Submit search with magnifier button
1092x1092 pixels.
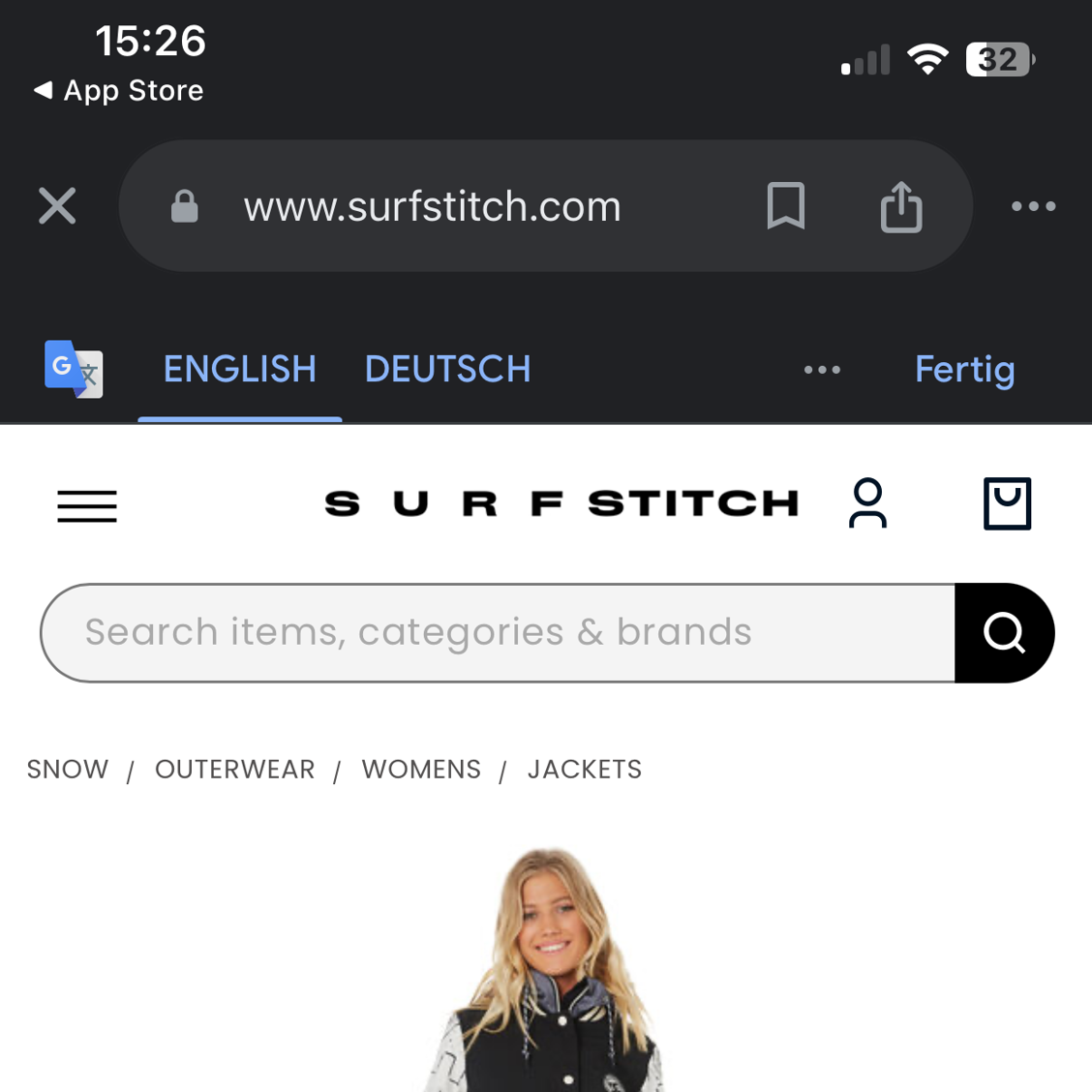pos(1004,633)
